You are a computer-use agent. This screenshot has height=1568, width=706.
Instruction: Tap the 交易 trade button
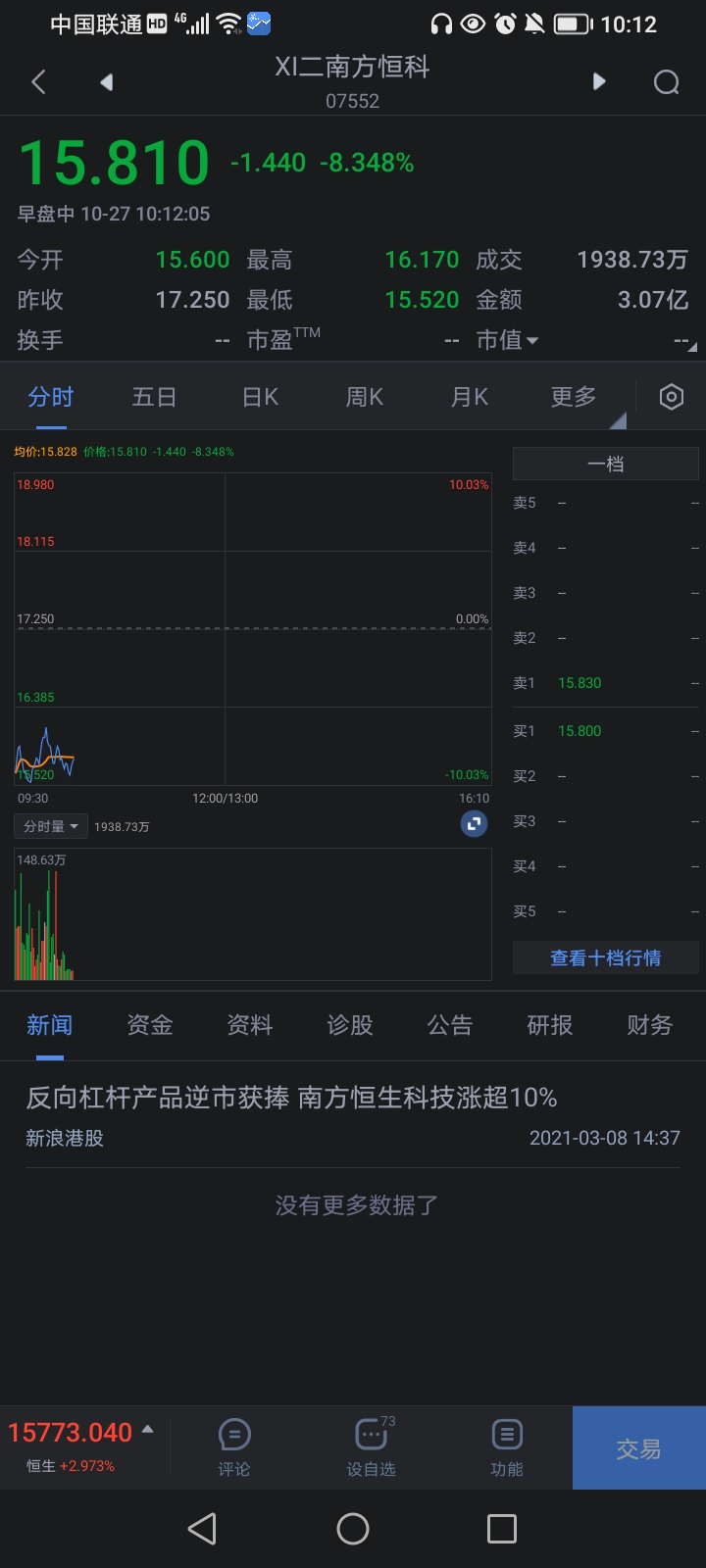tap(638, 1448)
